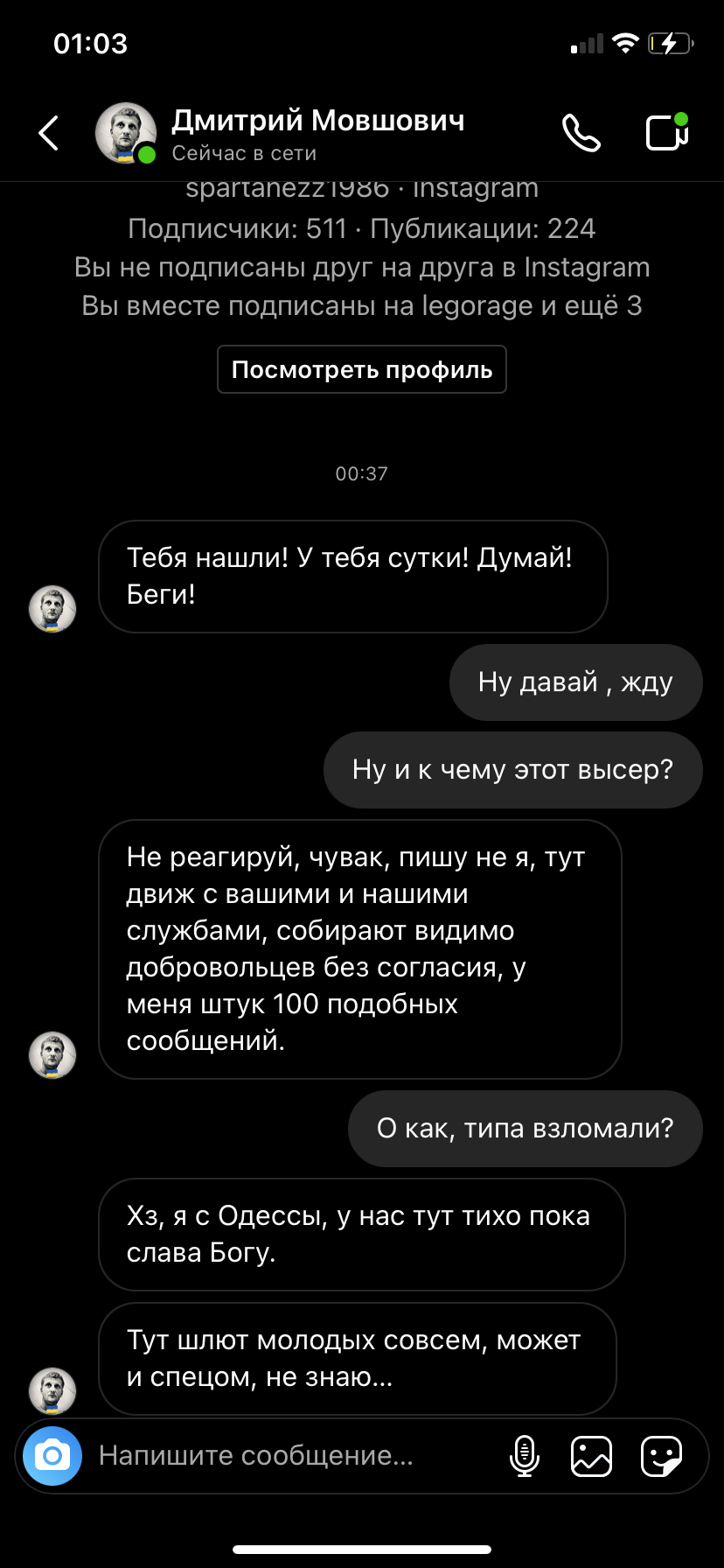Attach a photo from the gallery
The image size is (724, 1568).
coord(591,1456)
